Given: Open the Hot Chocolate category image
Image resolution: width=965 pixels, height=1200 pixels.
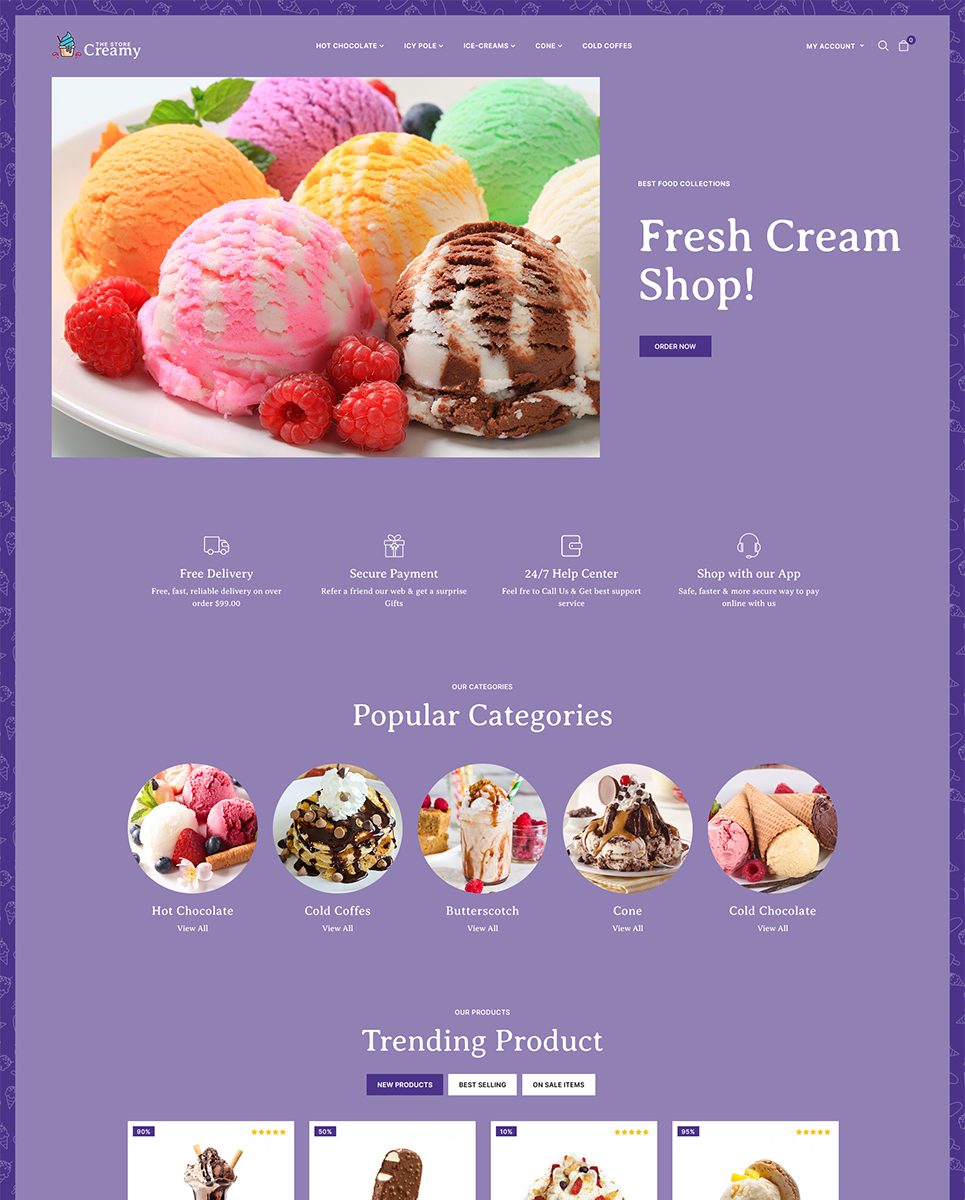Looking at the screenshot, I should pyautogui.click(x=193, y=828).
